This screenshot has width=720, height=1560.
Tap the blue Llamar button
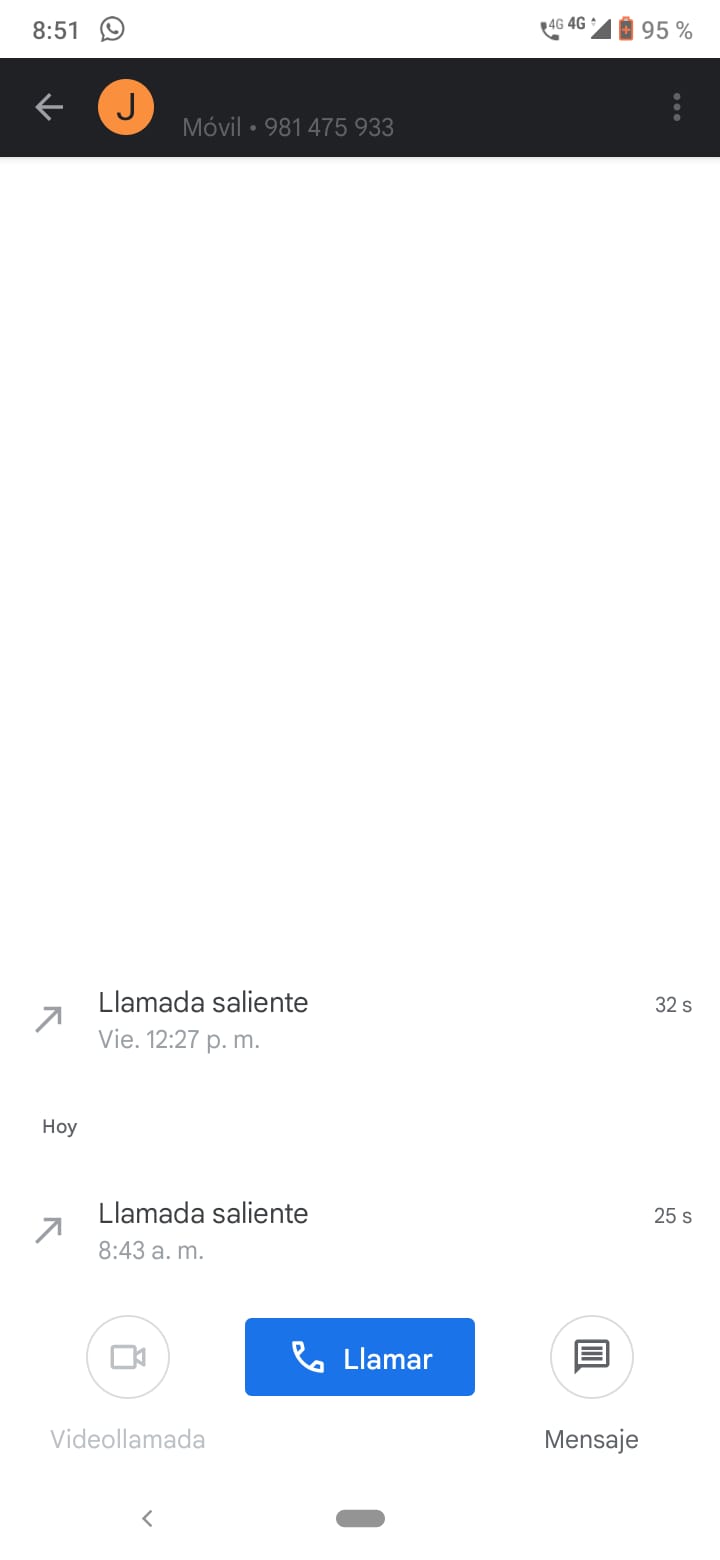coord(360,1357)
